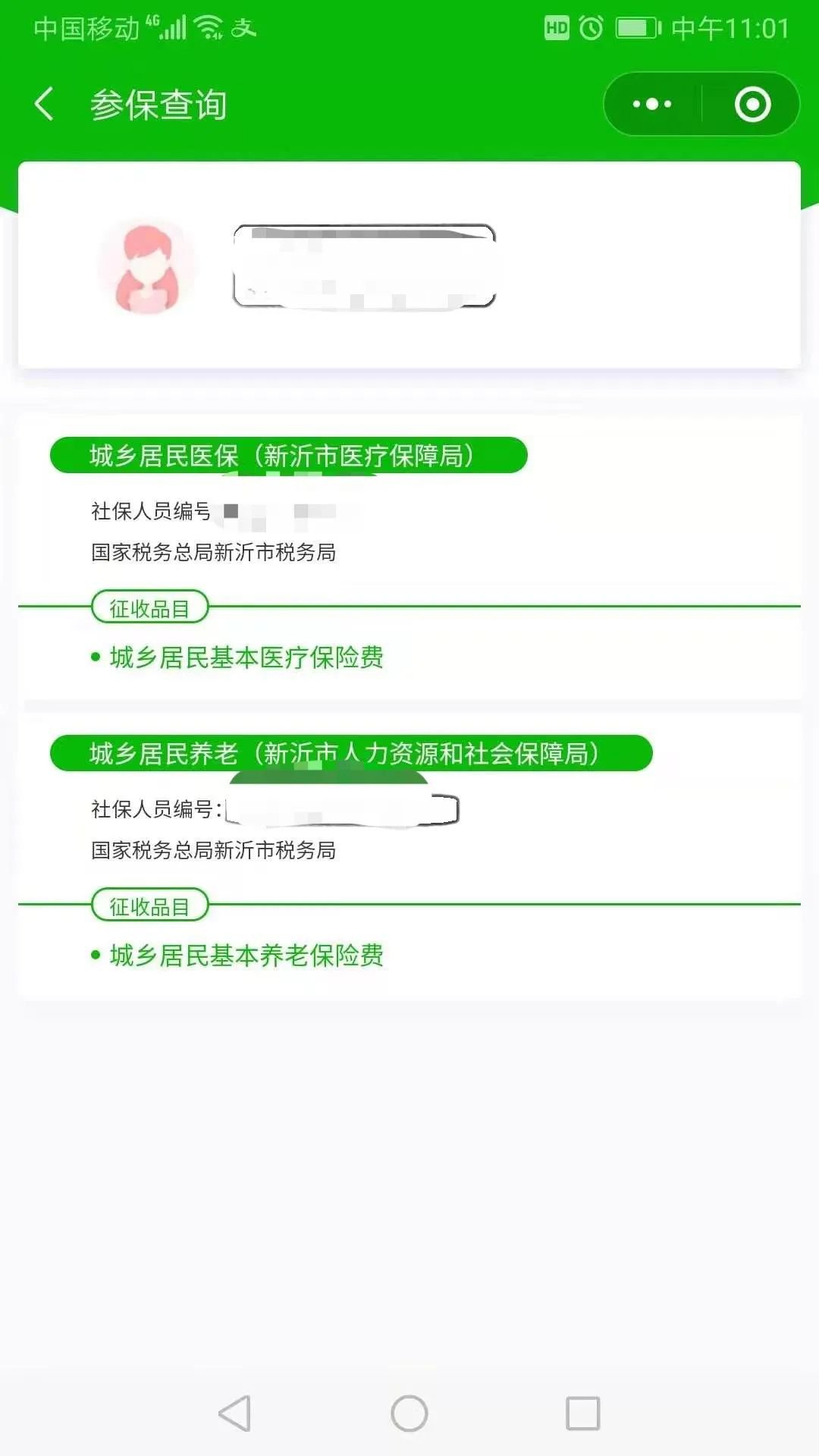The image size is (819, 1456).
Task: Go to the phone's home screen
Action: click(x=409, y=1414)
